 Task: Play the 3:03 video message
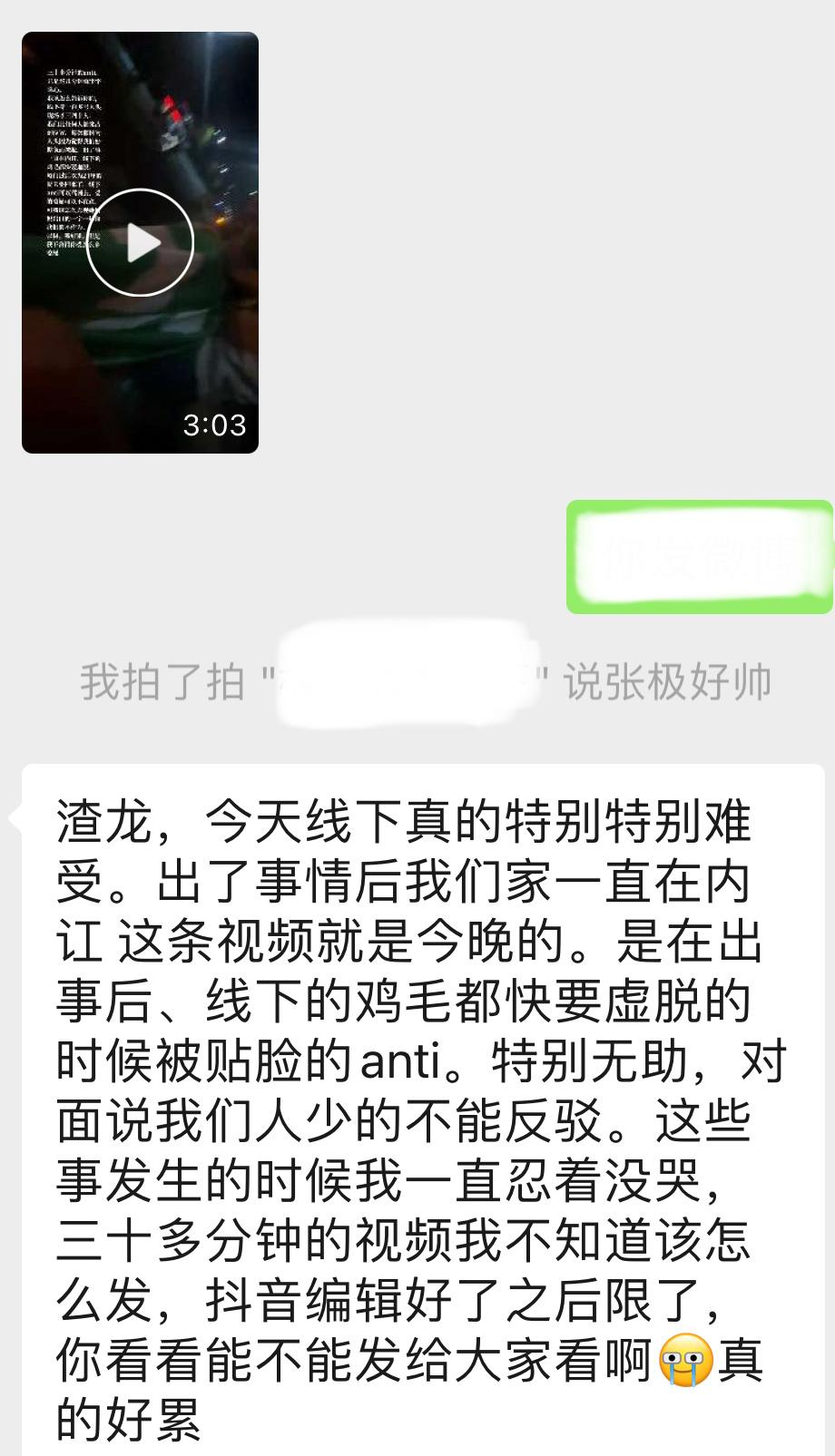coord(140,242)
